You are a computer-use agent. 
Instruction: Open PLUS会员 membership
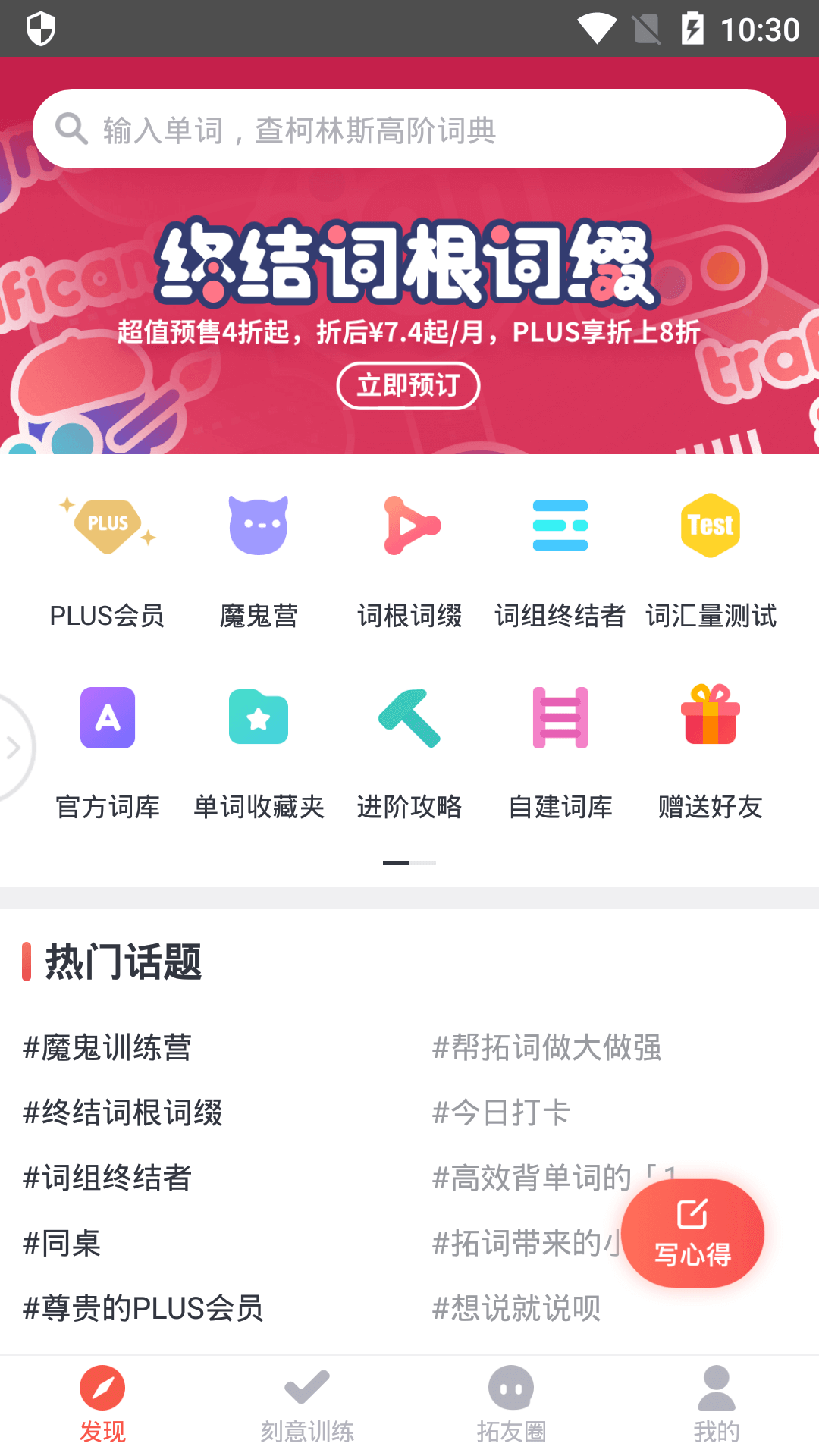(107, 563)
